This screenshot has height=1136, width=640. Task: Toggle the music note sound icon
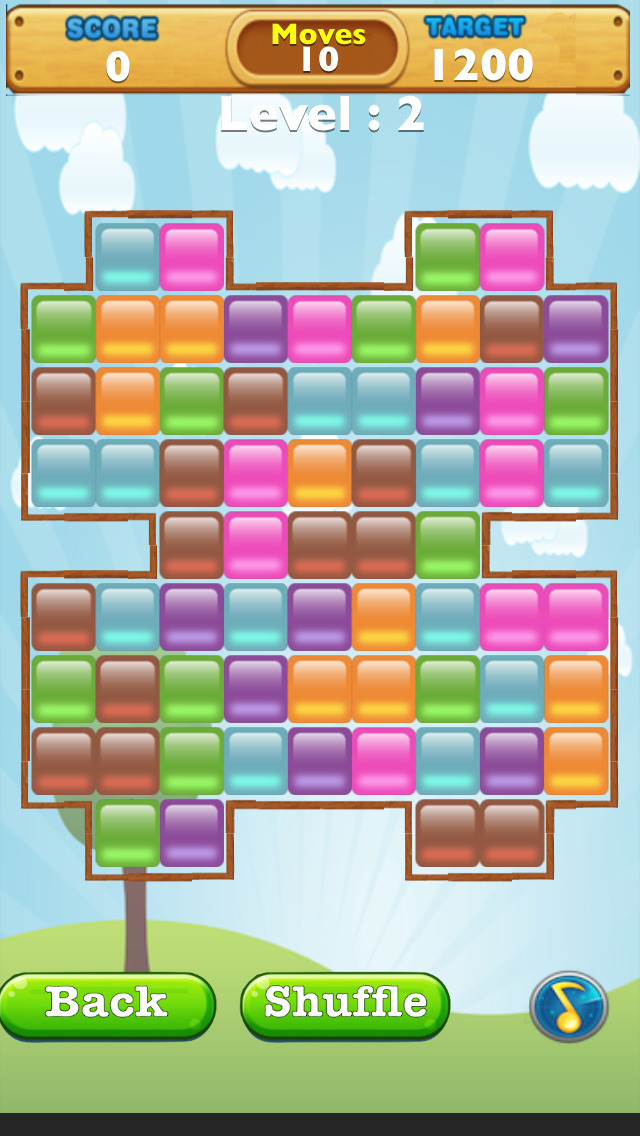coord(569,1007)
